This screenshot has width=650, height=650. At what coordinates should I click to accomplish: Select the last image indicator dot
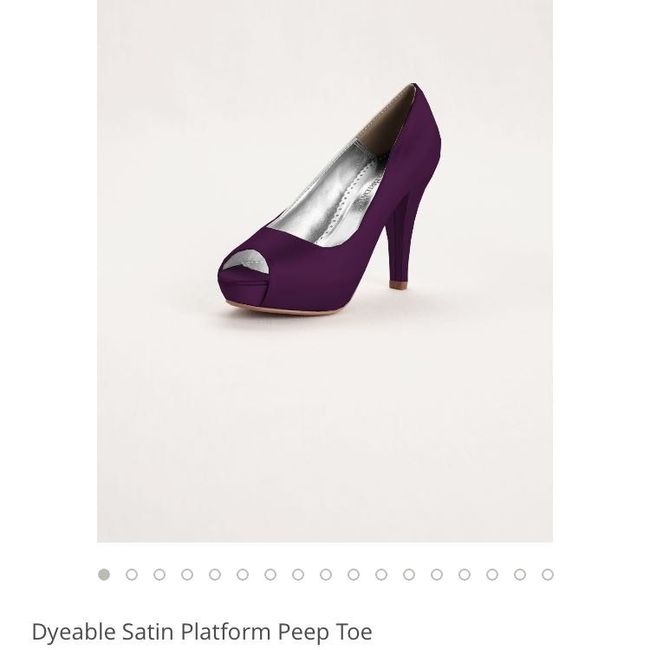pyautogui.click(x=547, y=575)
